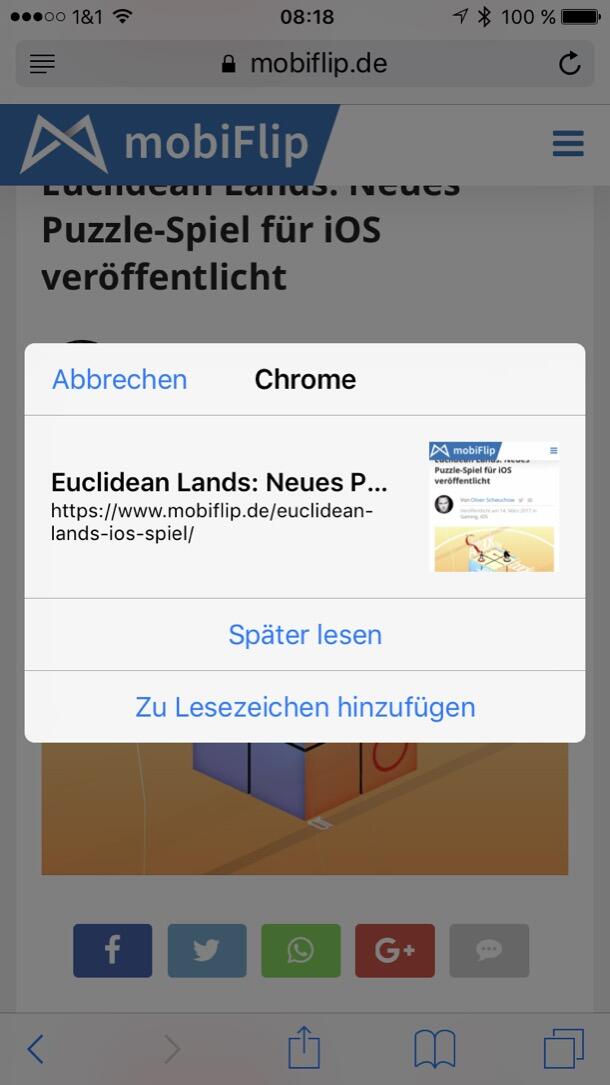
Task: Share the article on Facebook
Action: point(113,950)
